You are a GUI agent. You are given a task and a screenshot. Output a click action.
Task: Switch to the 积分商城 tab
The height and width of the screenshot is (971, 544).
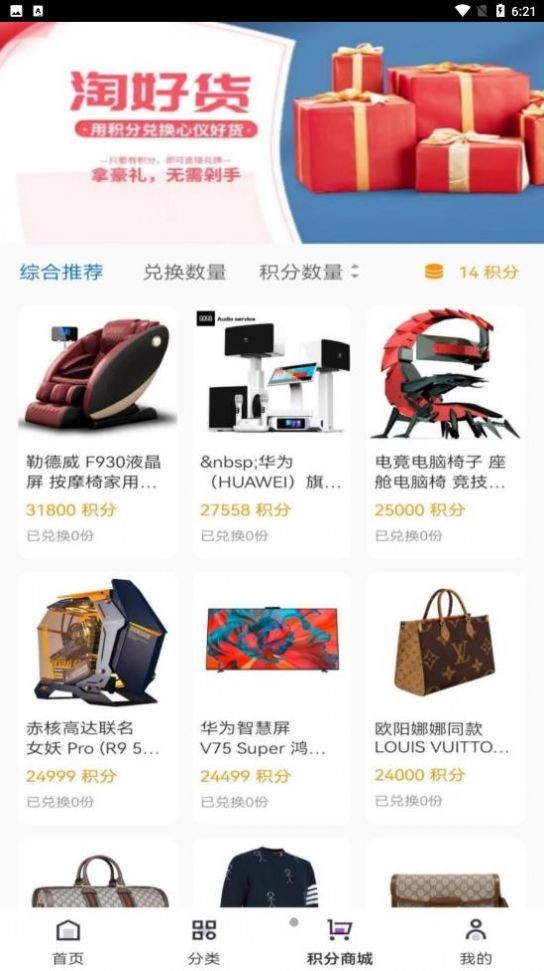[340, 941]
